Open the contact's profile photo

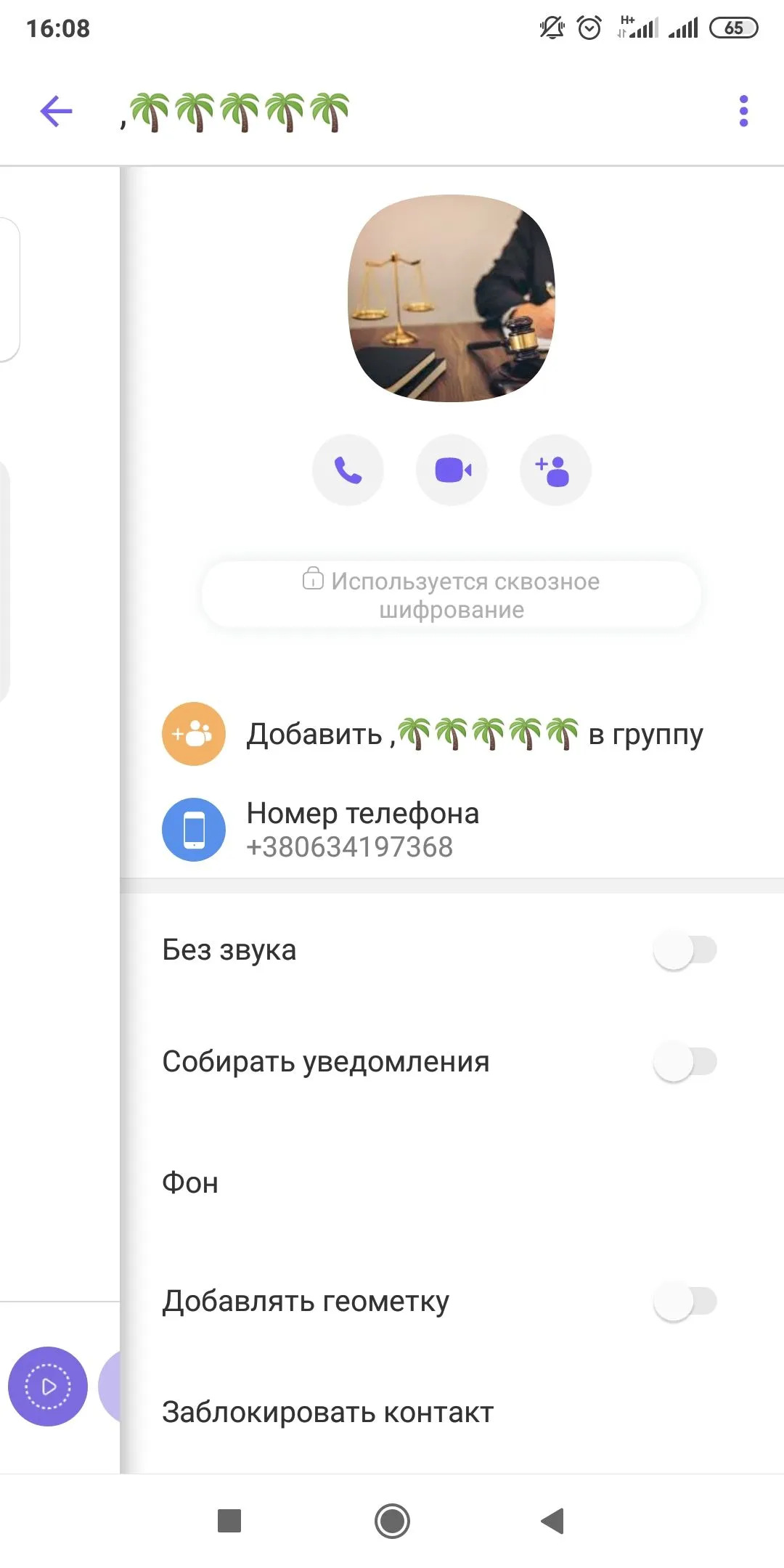(452, 298)
